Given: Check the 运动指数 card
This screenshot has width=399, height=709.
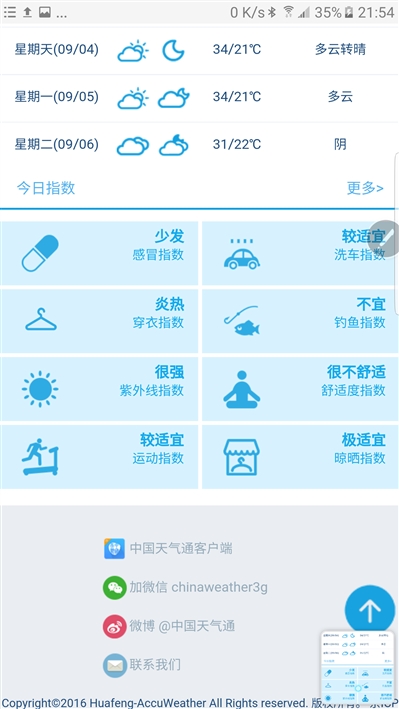Looking at the screenshot, I should click(99, 457).
